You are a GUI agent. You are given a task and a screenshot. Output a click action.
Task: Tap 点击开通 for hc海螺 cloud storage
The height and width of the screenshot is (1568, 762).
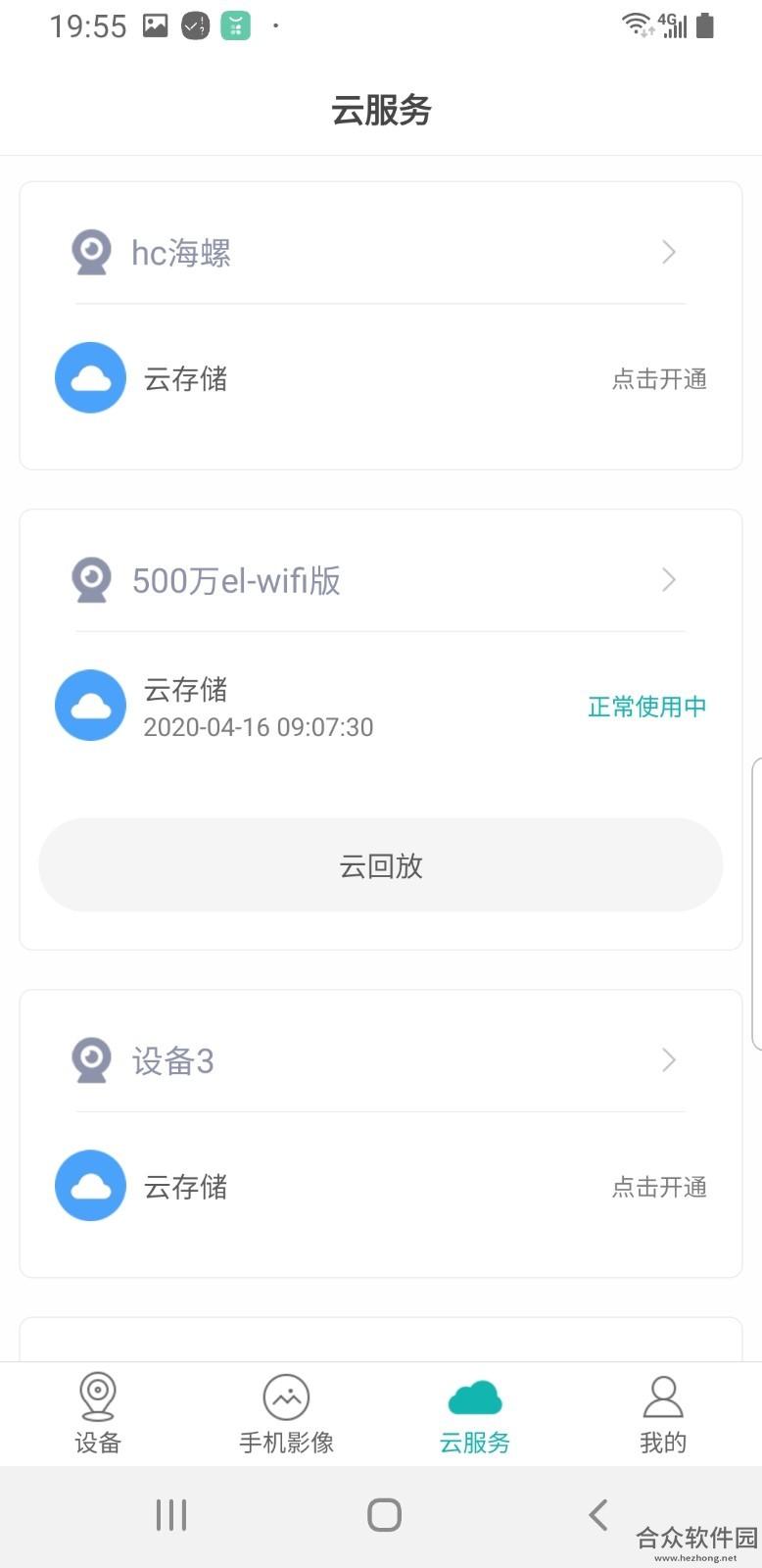pos(659,379)
